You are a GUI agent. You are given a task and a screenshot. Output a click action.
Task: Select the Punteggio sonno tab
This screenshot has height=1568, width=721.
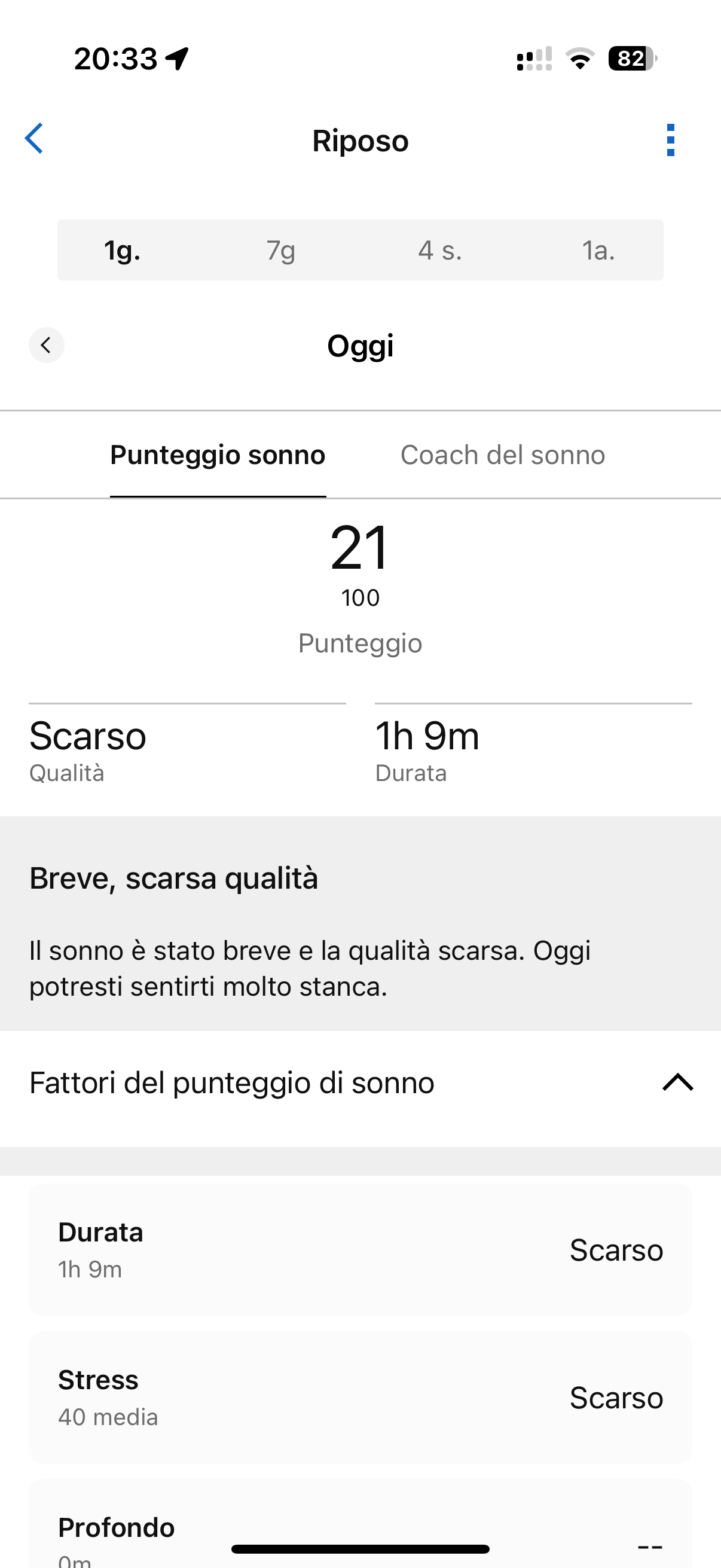[x=218, y=454]
